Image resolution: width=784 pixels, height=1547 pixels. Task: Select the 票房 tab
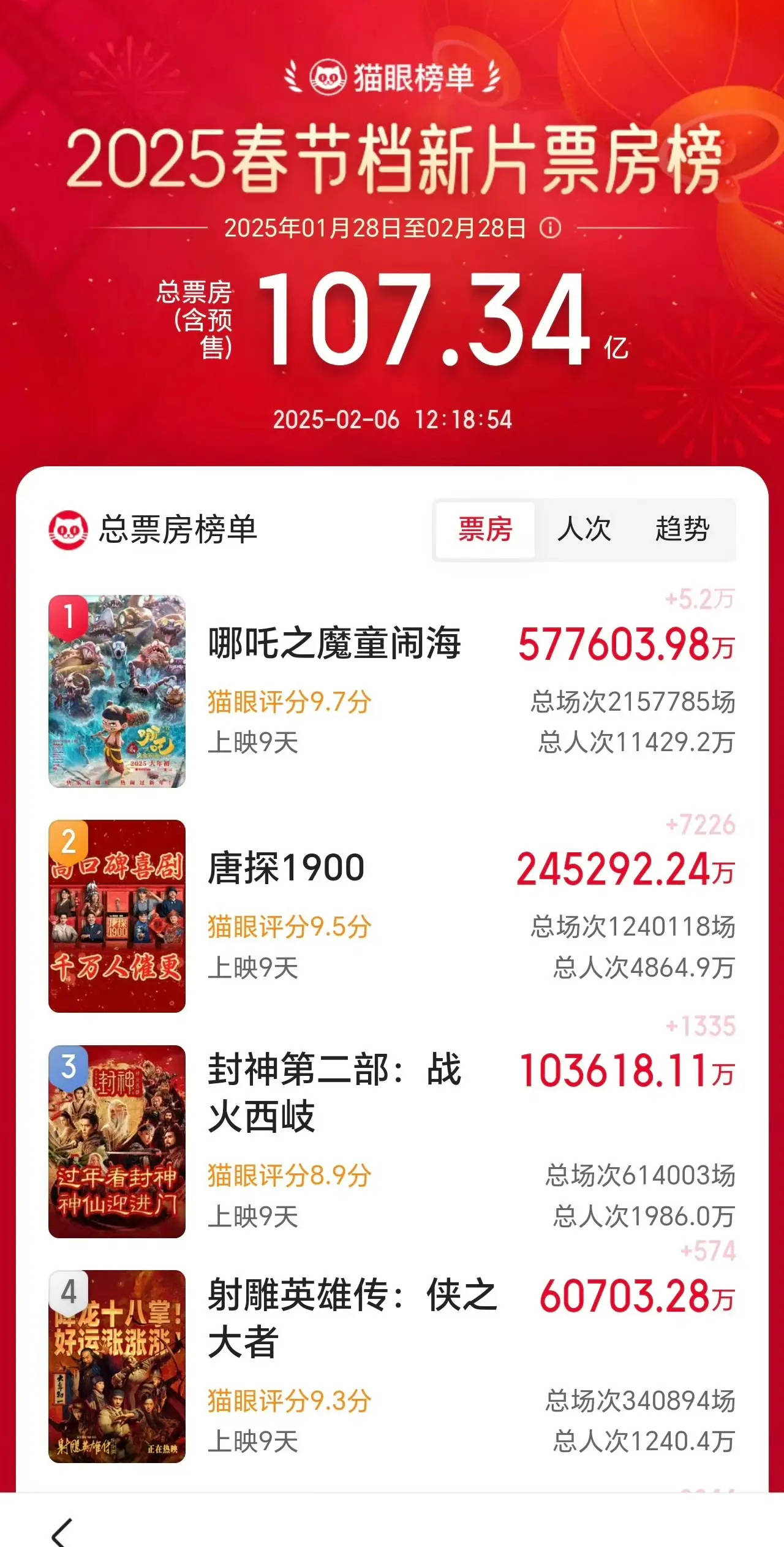point(485,529)
